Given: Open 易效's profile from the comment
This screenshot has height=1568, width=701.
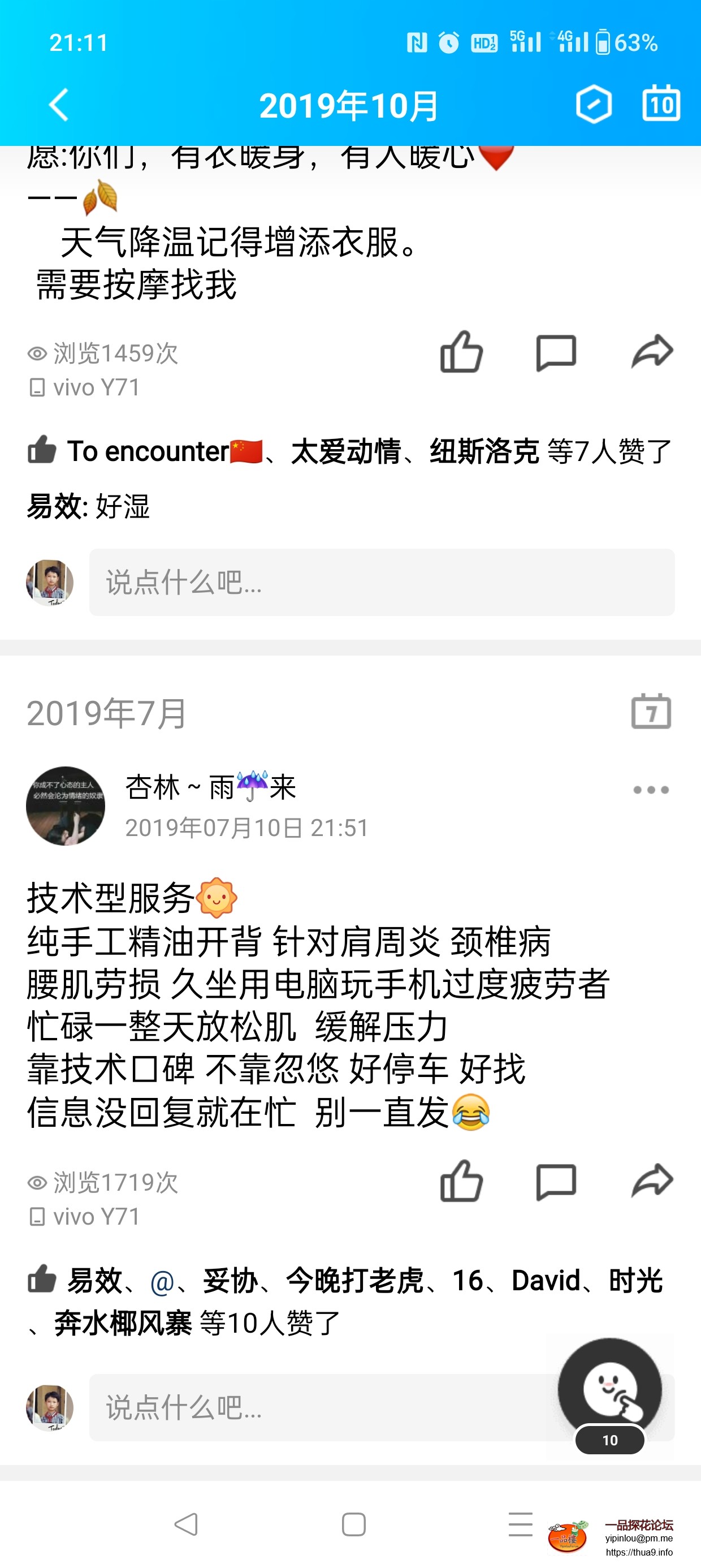Looking at the screenshot, I should pos(54,506).
